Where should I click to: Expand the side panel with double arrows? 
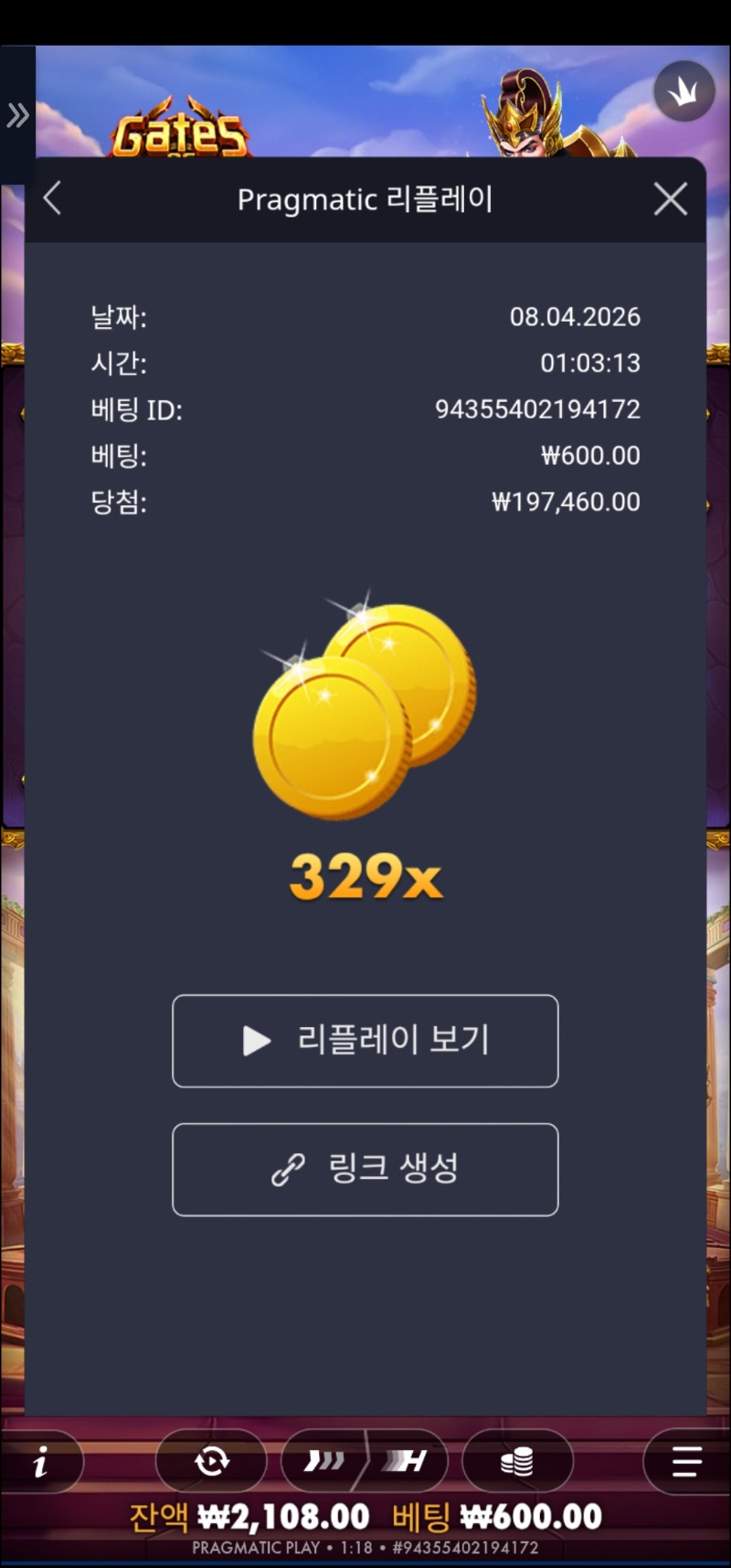(17, 116)
